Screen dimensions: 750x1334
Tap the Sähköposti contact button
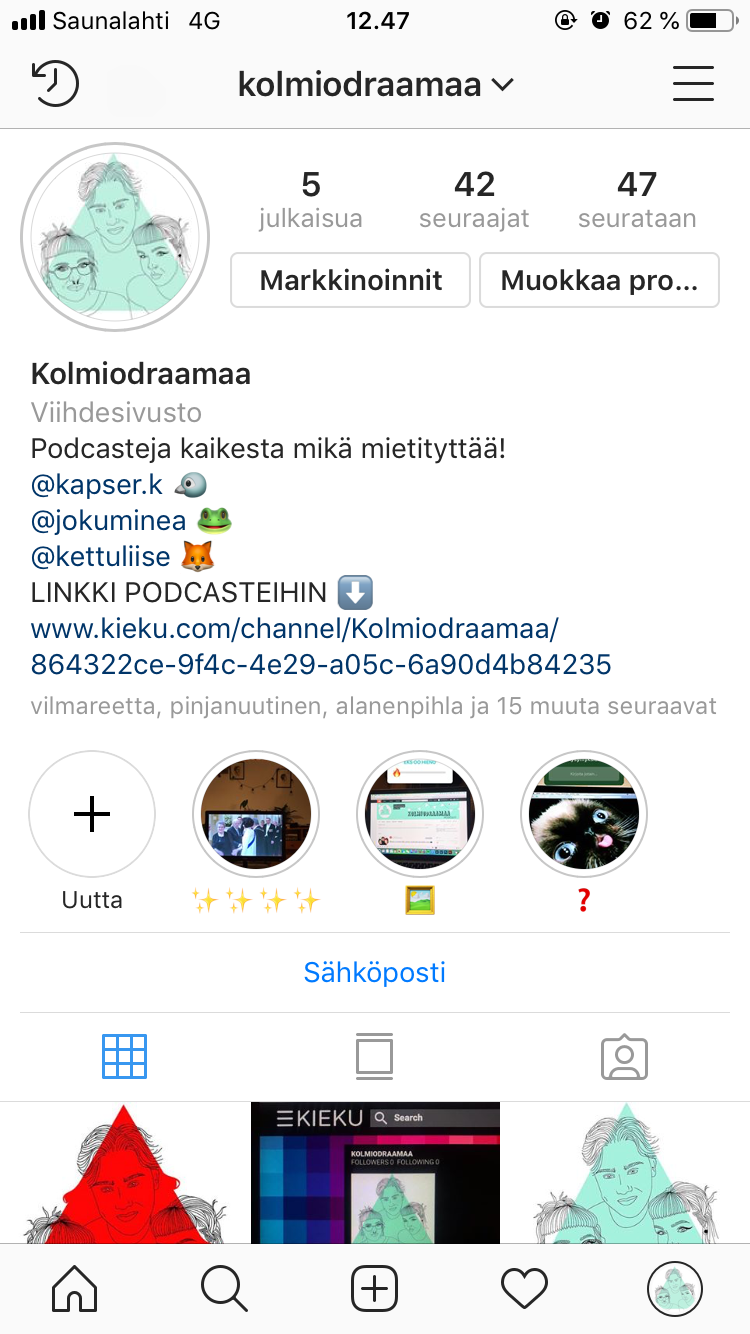[375, 972]
